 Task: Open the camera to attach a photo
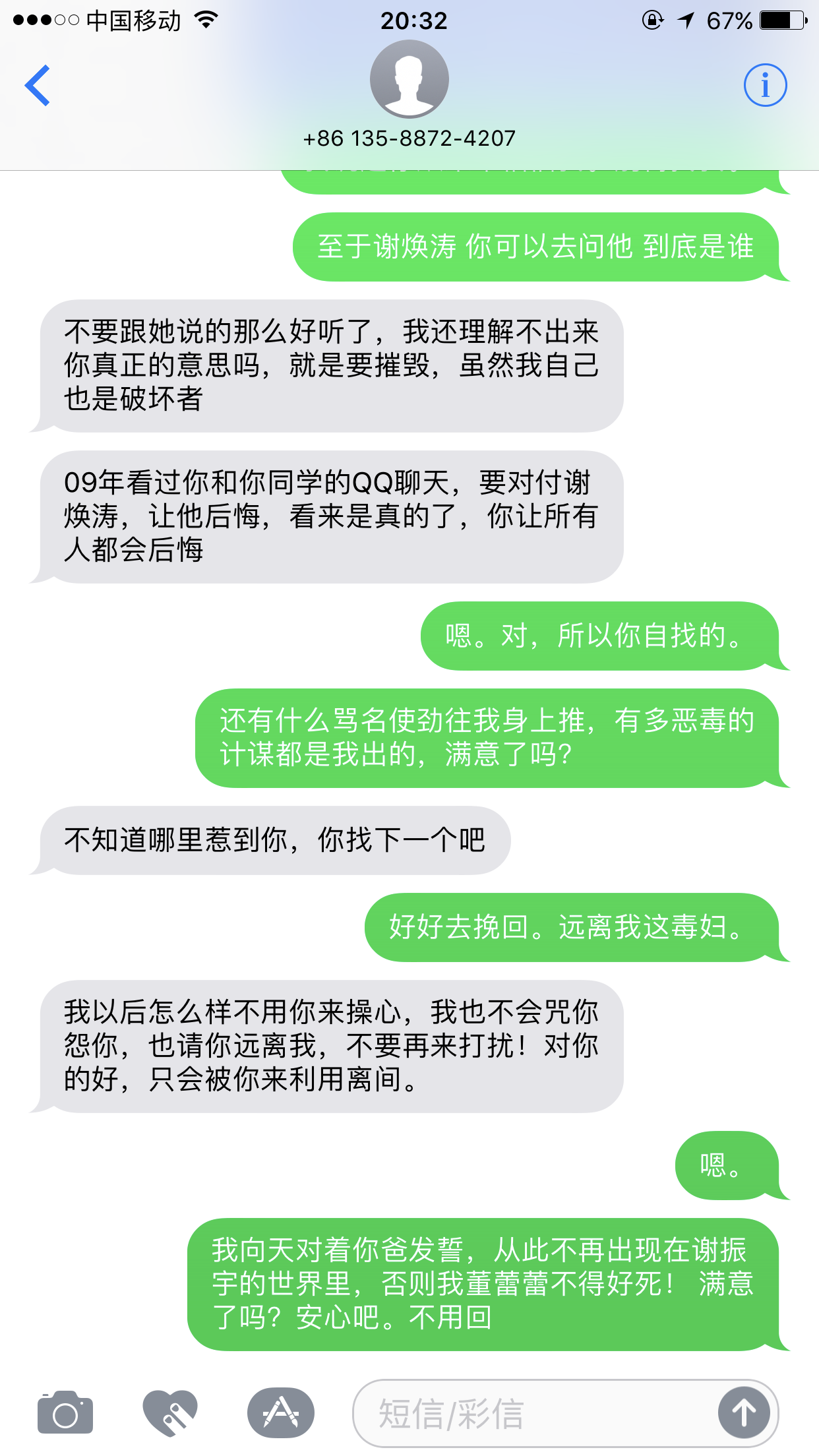point(65,1413)
